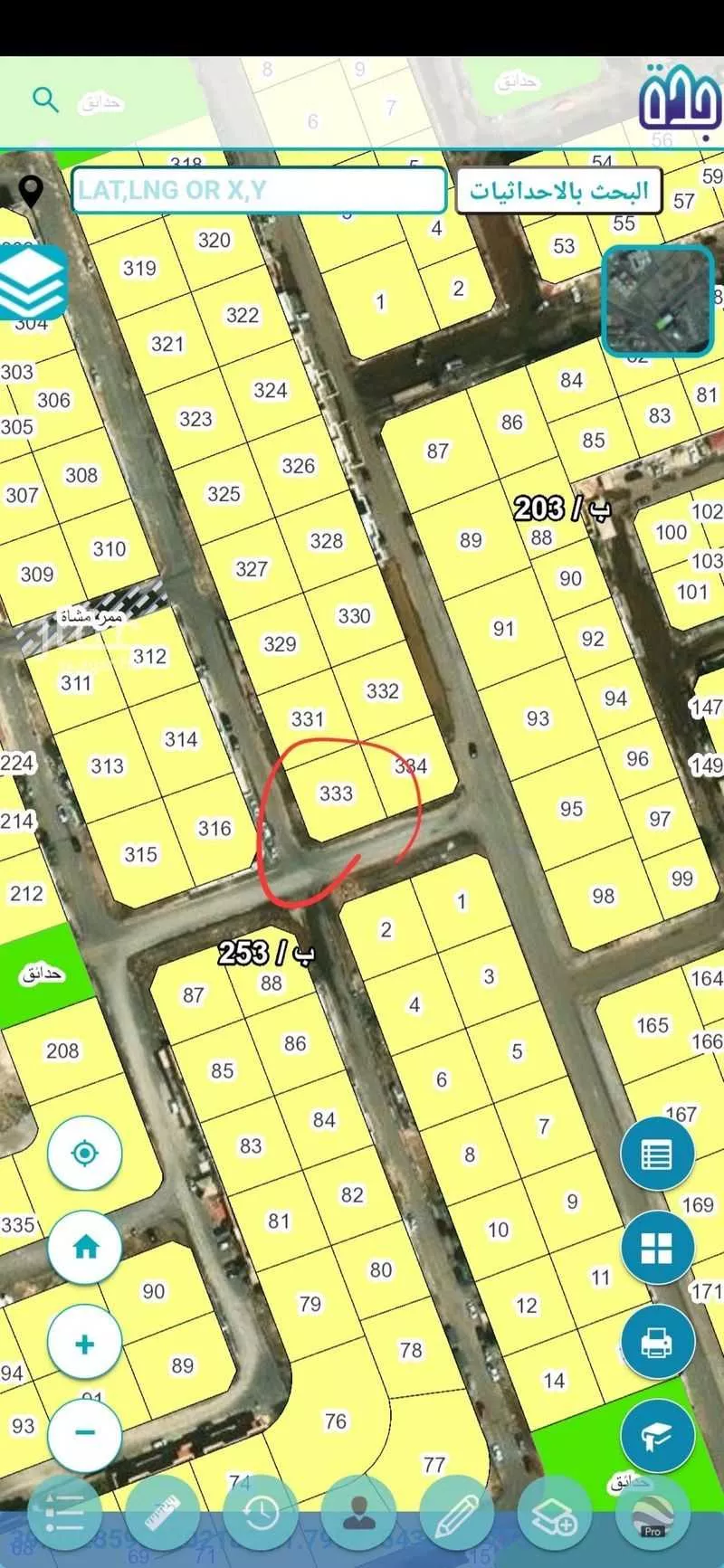Zoom out with the minus button
The height and width of the screenshot is (1568, 724).
coord(85,1432)
